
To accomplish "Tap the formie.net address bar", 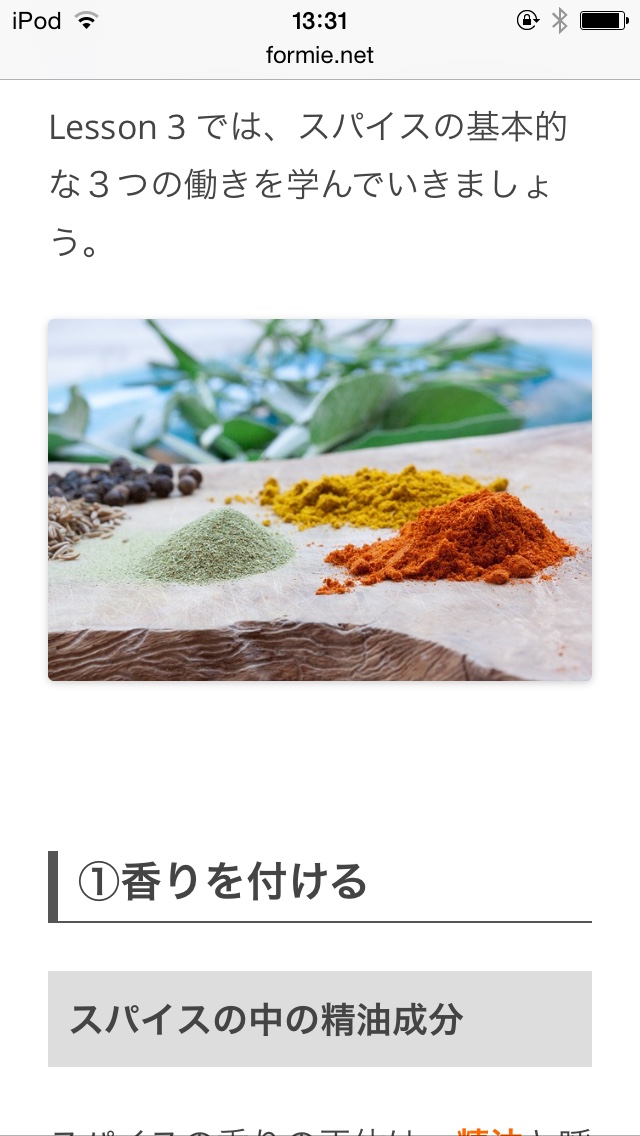I will click(x=320, y=56).
